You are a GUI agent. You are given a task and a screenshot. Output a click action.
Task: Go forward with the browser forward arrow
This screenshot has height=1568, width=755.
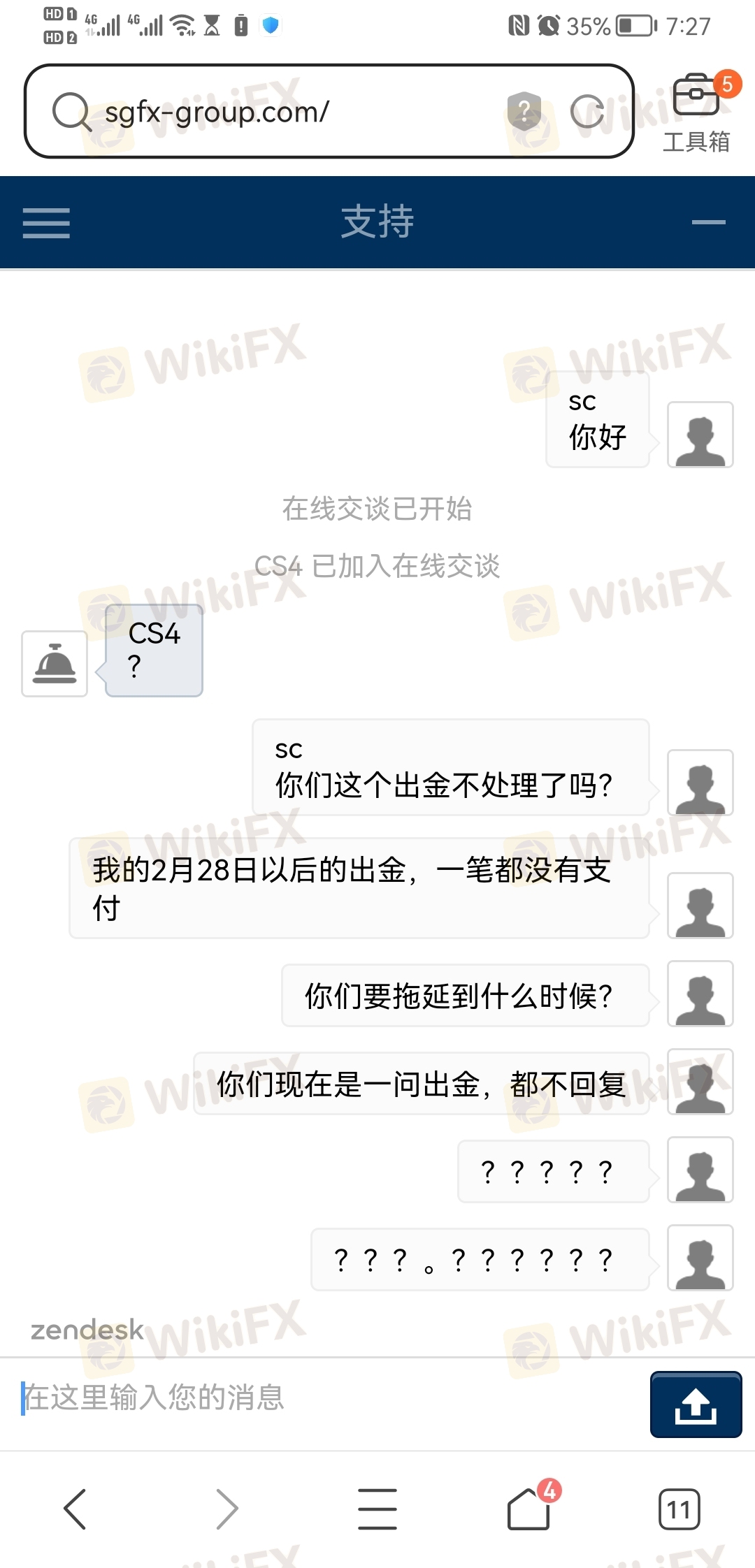coord(226,1509)
